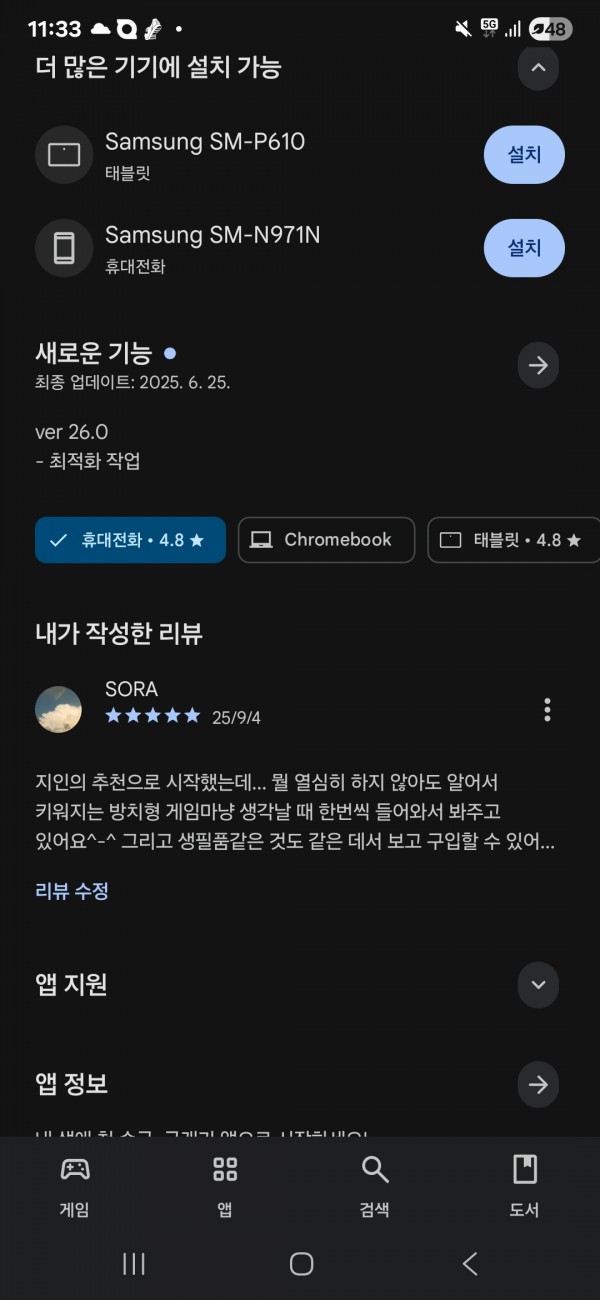Tap 리뷰 수정 to edit your review

72,891
